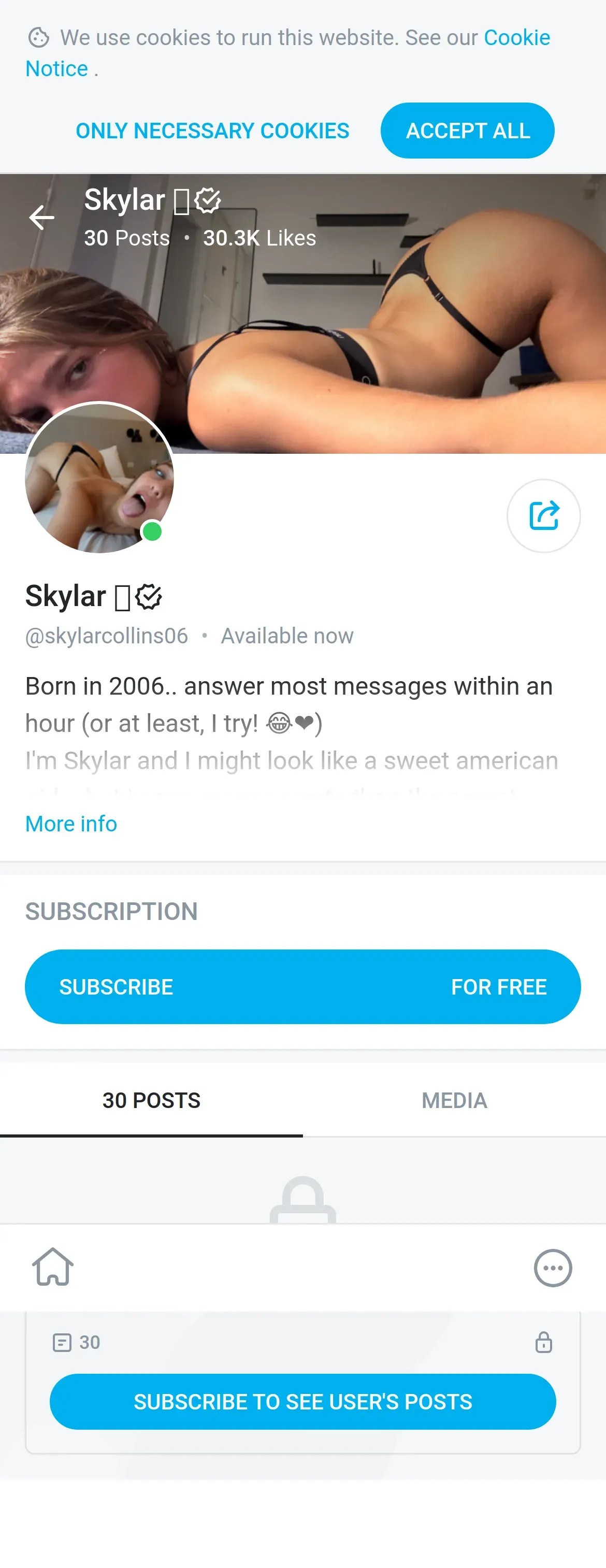Open the Cookie Notice link
606x1568 pixels.
tap(516, 38)
